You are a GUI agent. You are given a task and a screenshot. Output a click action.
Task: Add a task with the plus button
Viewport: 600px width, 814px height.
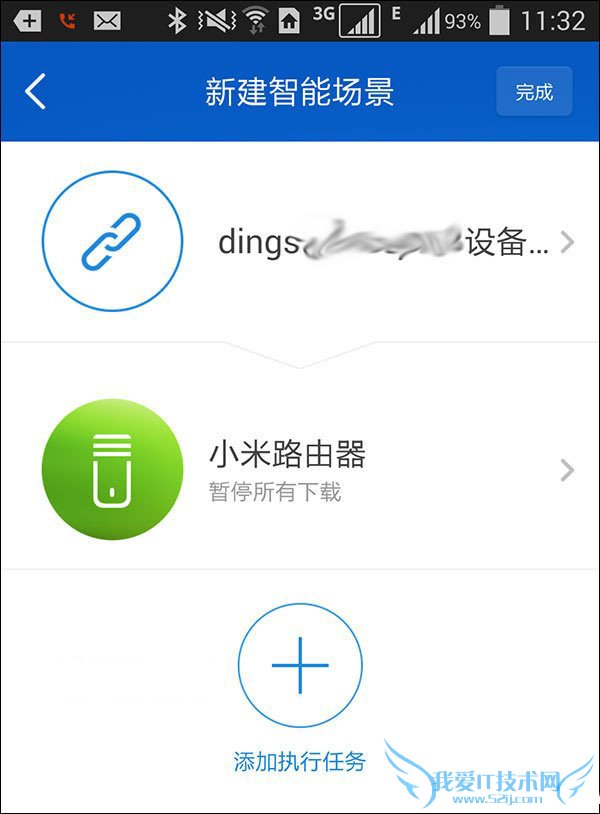pyautogui.click(x=300, y=664)
